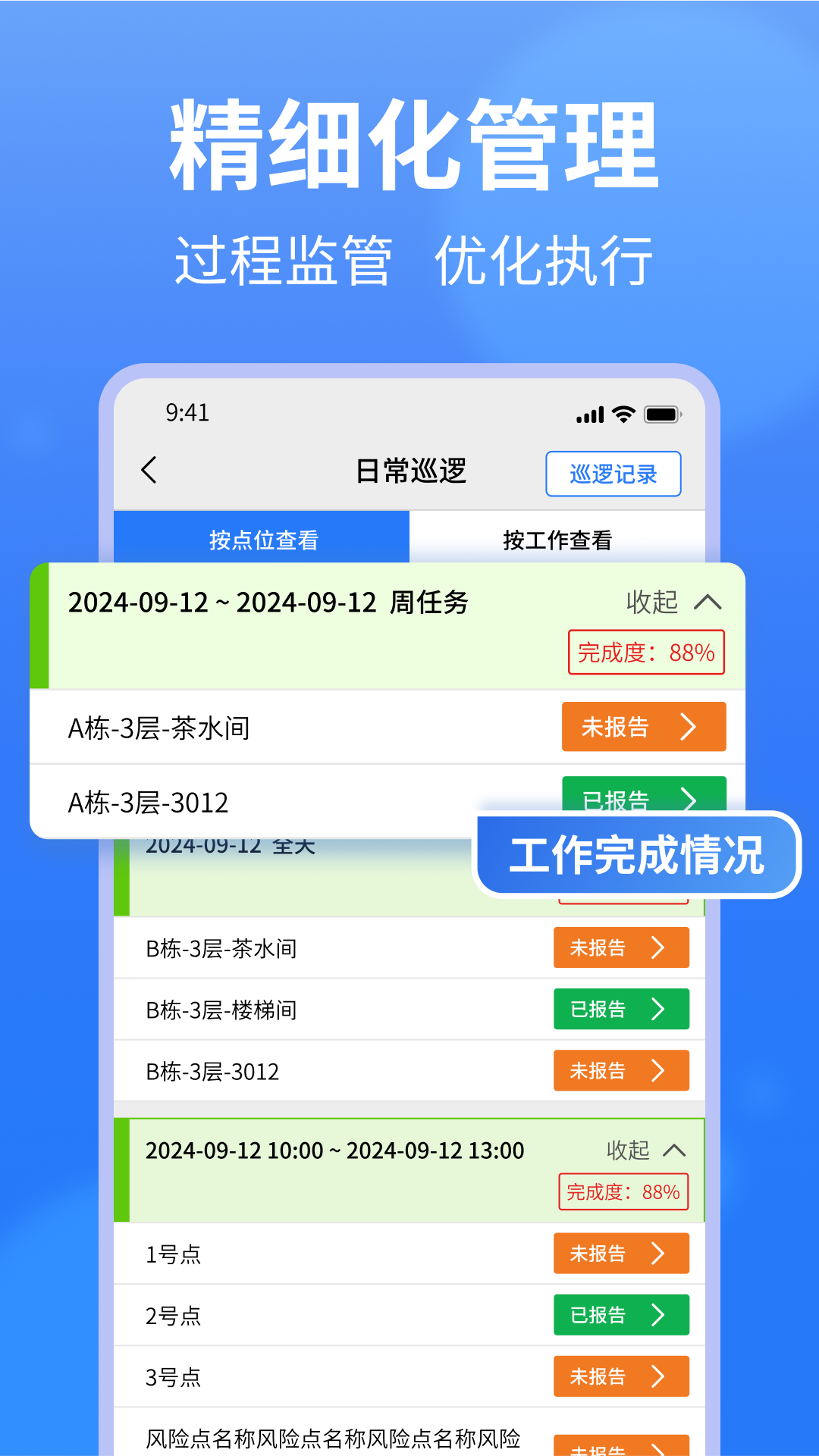
Task: Tap the arrow on the 2号点 row
Action: coord(658,1315)
